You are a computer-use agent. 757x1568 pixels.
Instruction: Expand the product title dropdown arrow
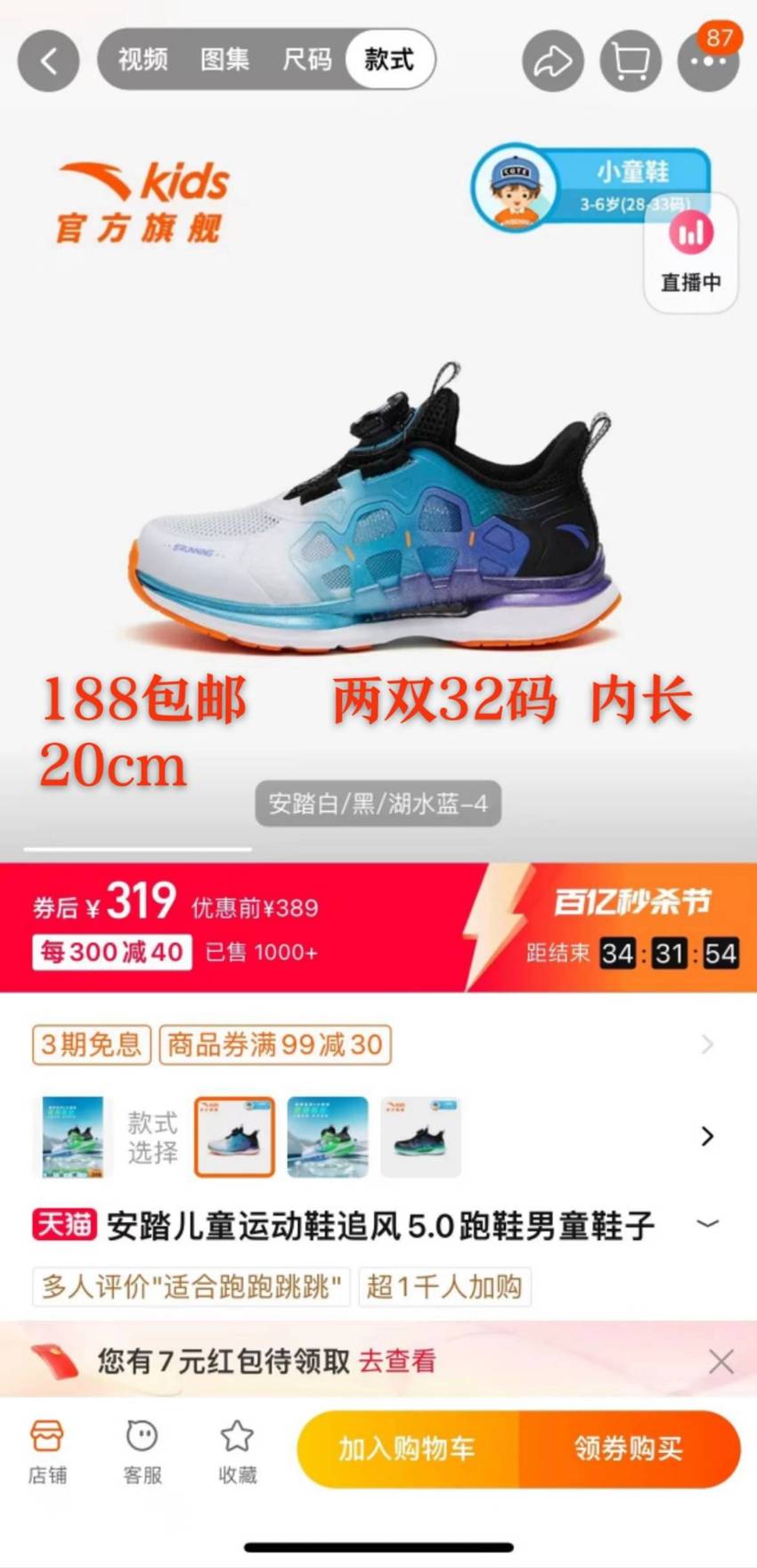tap(707, 1224)
